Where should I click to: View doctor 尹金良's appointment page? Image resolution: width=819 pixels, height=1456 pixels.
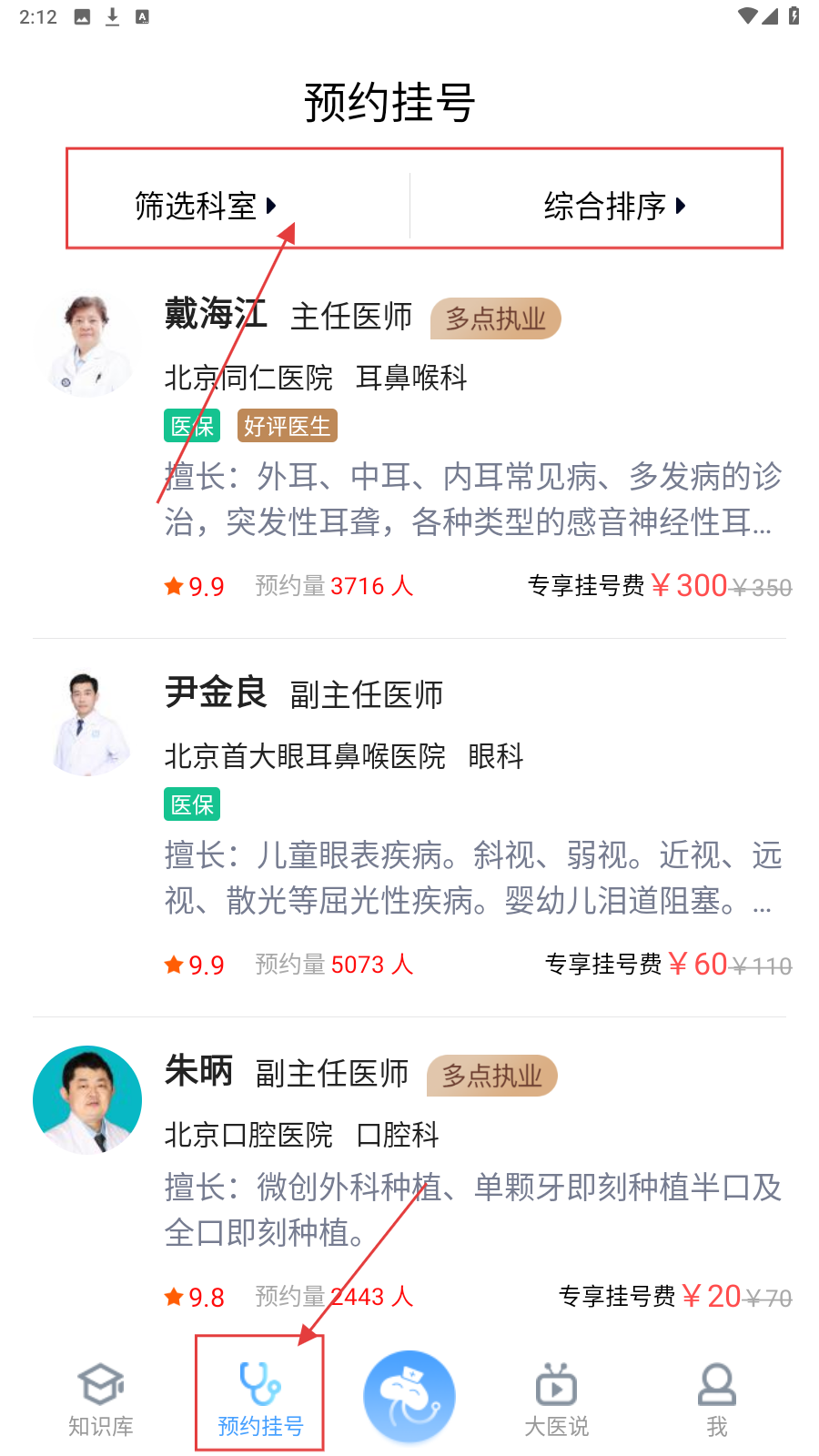[x=216, y=693]
